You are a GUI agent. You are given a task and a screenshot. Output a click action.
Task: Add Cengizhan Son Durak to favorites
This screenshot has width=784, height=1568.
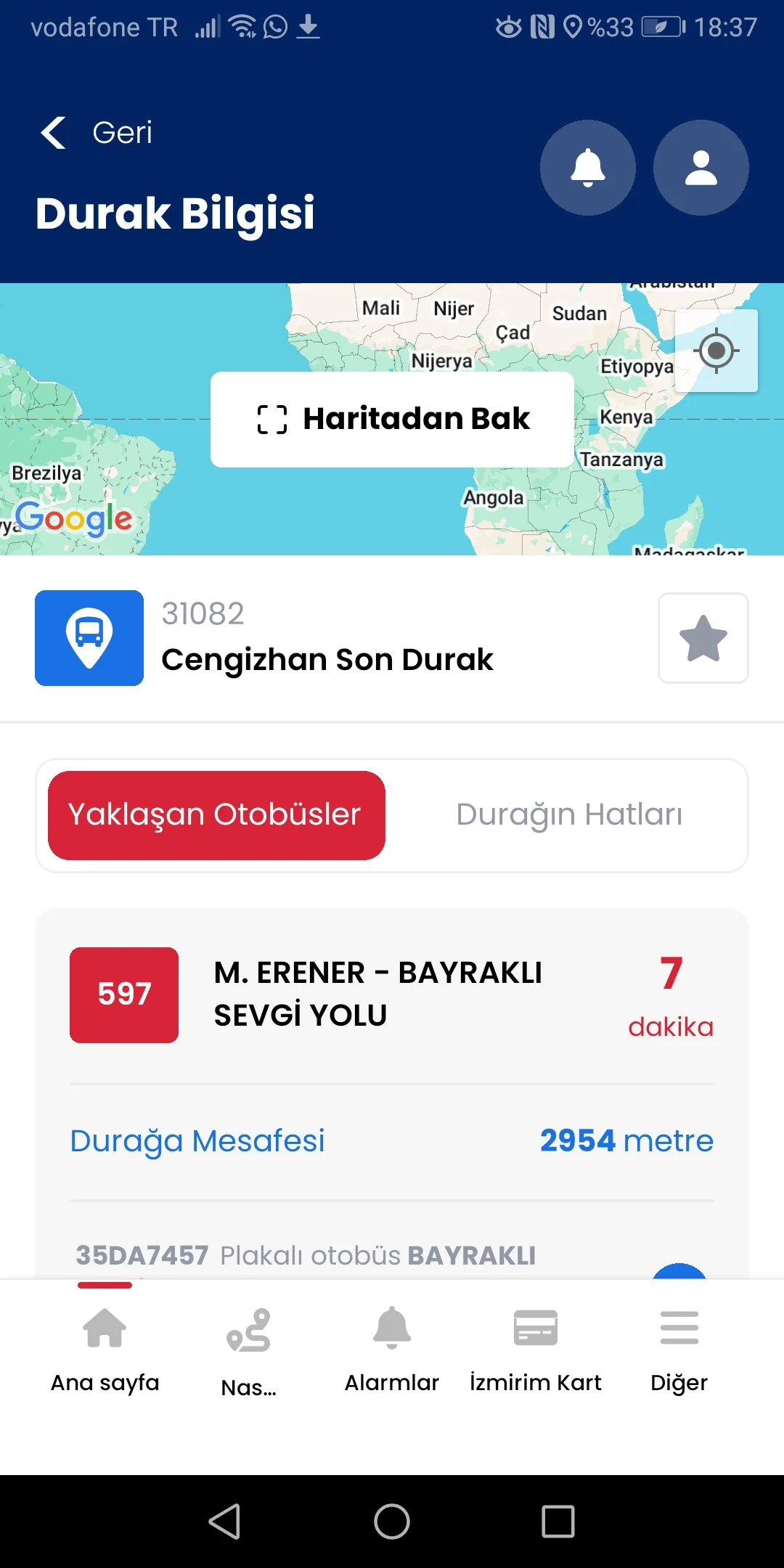coord(703,638)
